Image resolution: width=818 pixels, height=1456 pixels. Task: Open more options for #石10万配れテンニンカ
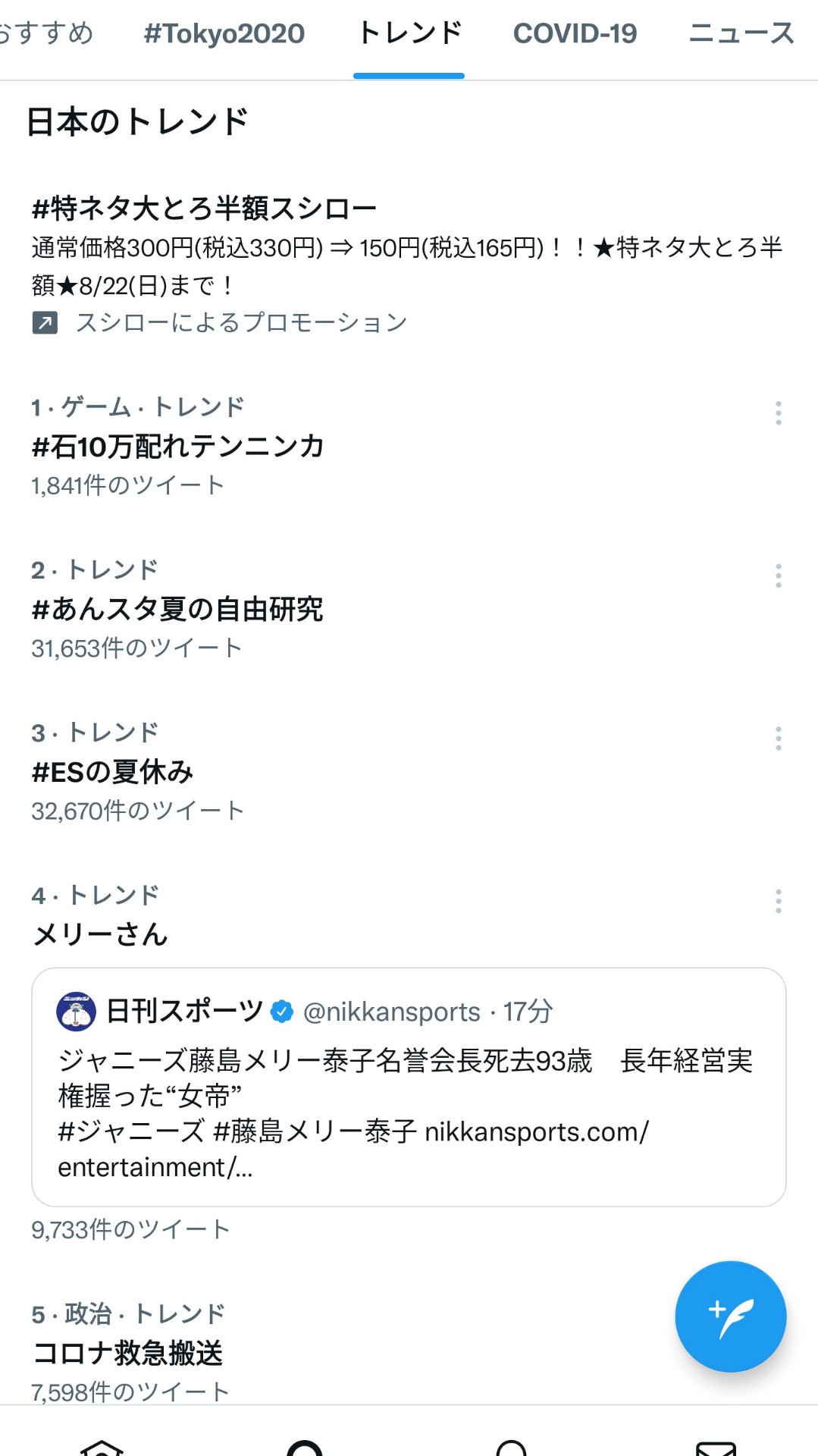[778, 413]
